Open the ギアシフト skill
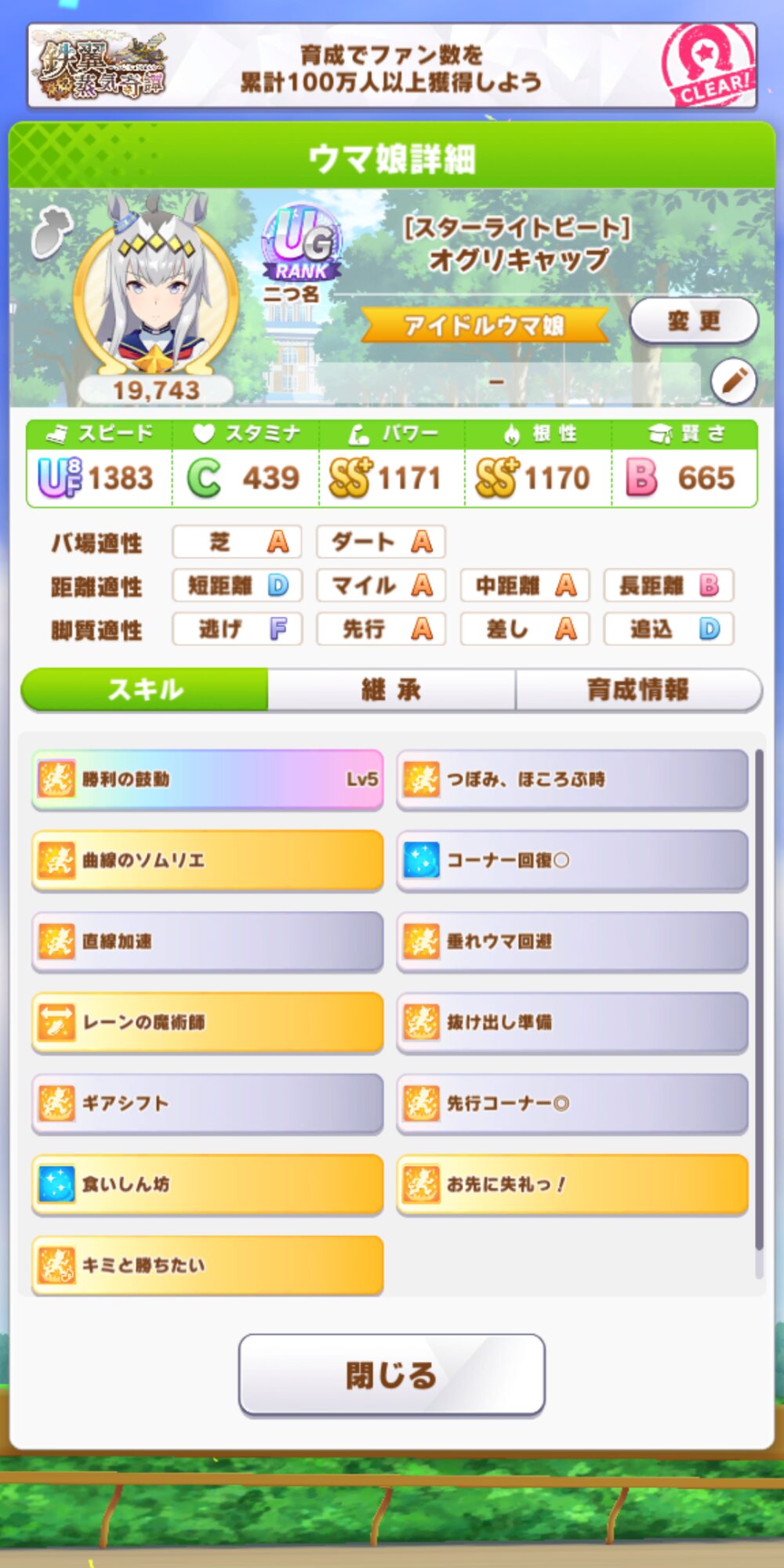 (208, 1103)
